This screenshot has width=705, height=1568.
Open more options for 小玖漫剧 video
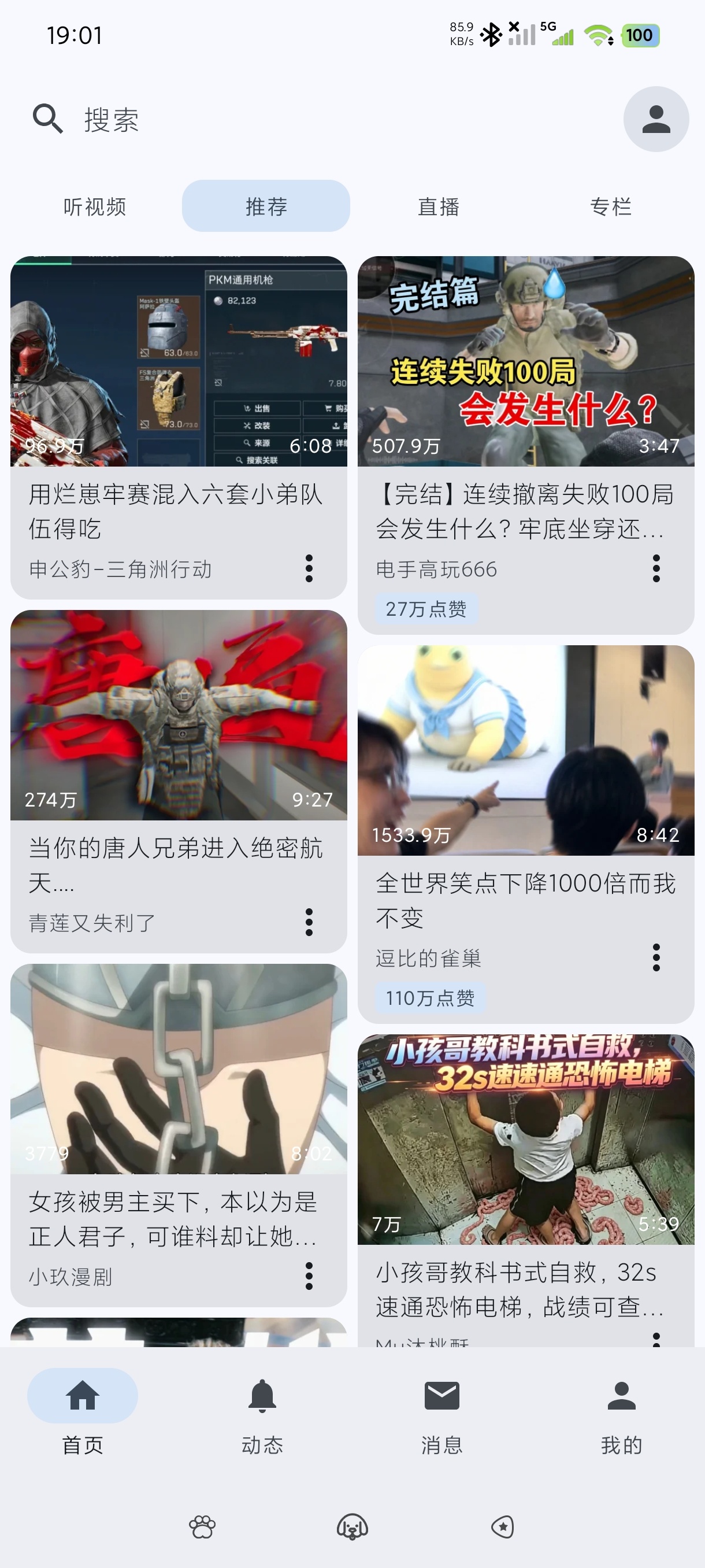tap(309, 1276)
